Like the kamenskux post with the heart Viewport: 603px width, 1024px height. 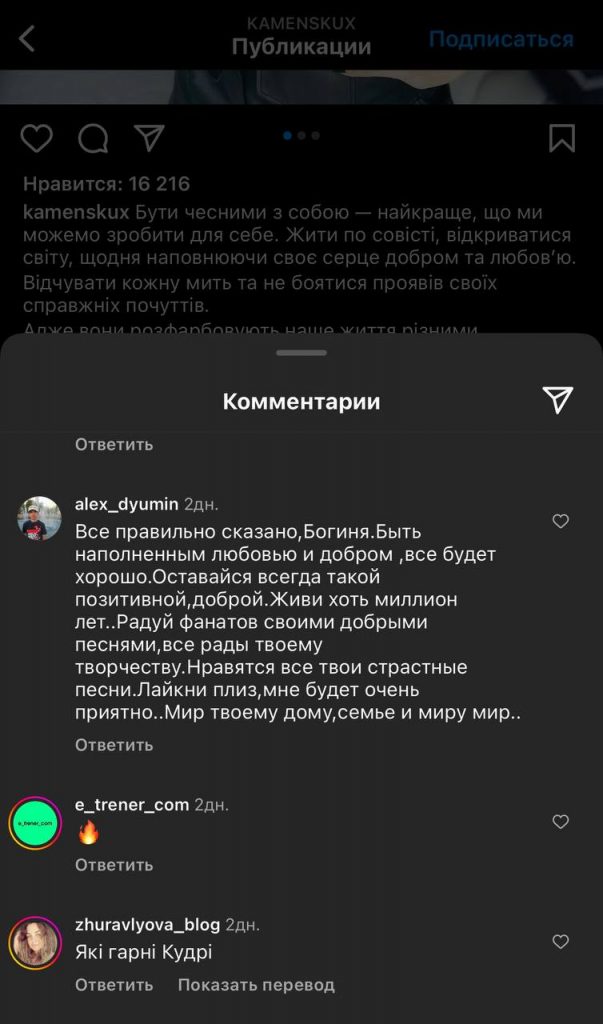37,138
